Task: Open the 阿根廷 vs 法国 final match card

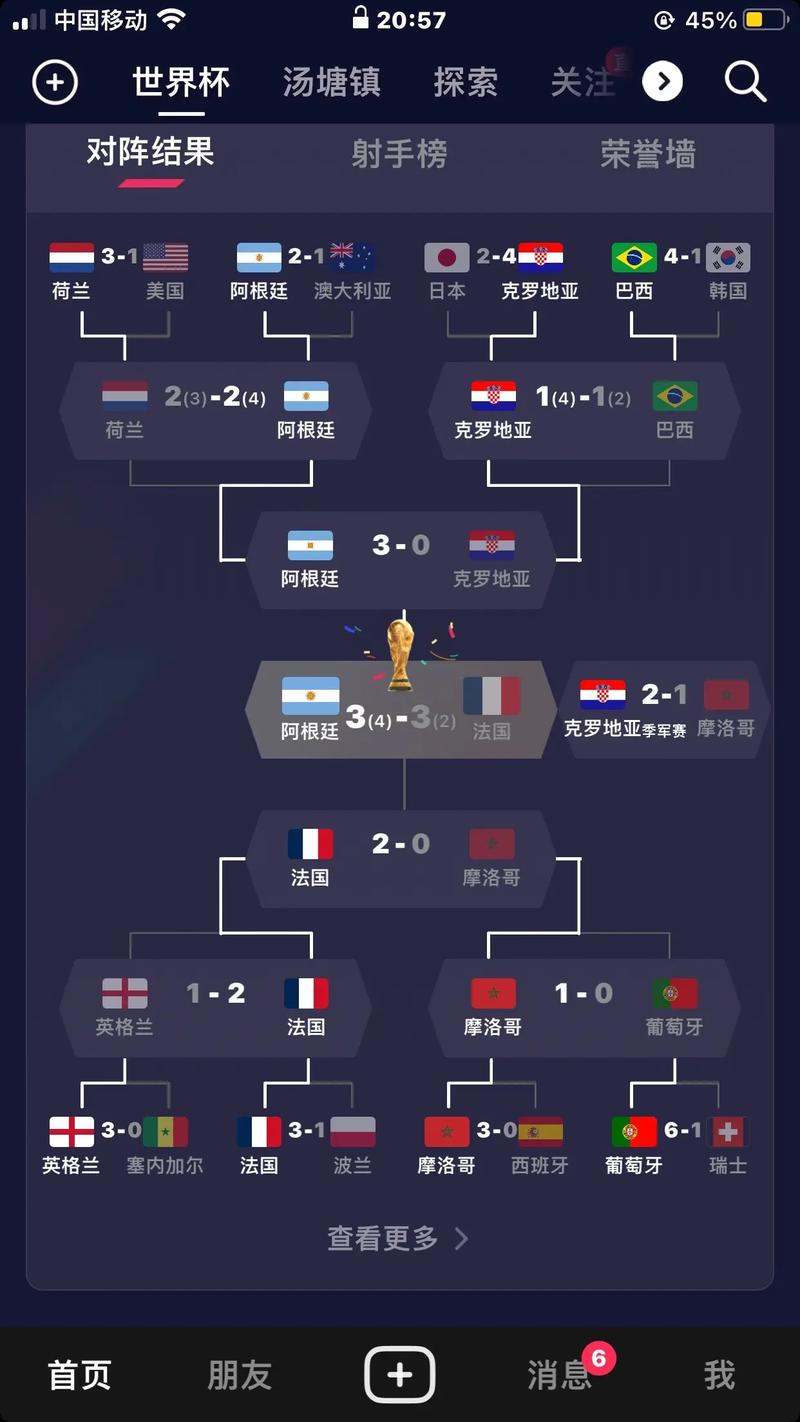Action: (400, 710)
